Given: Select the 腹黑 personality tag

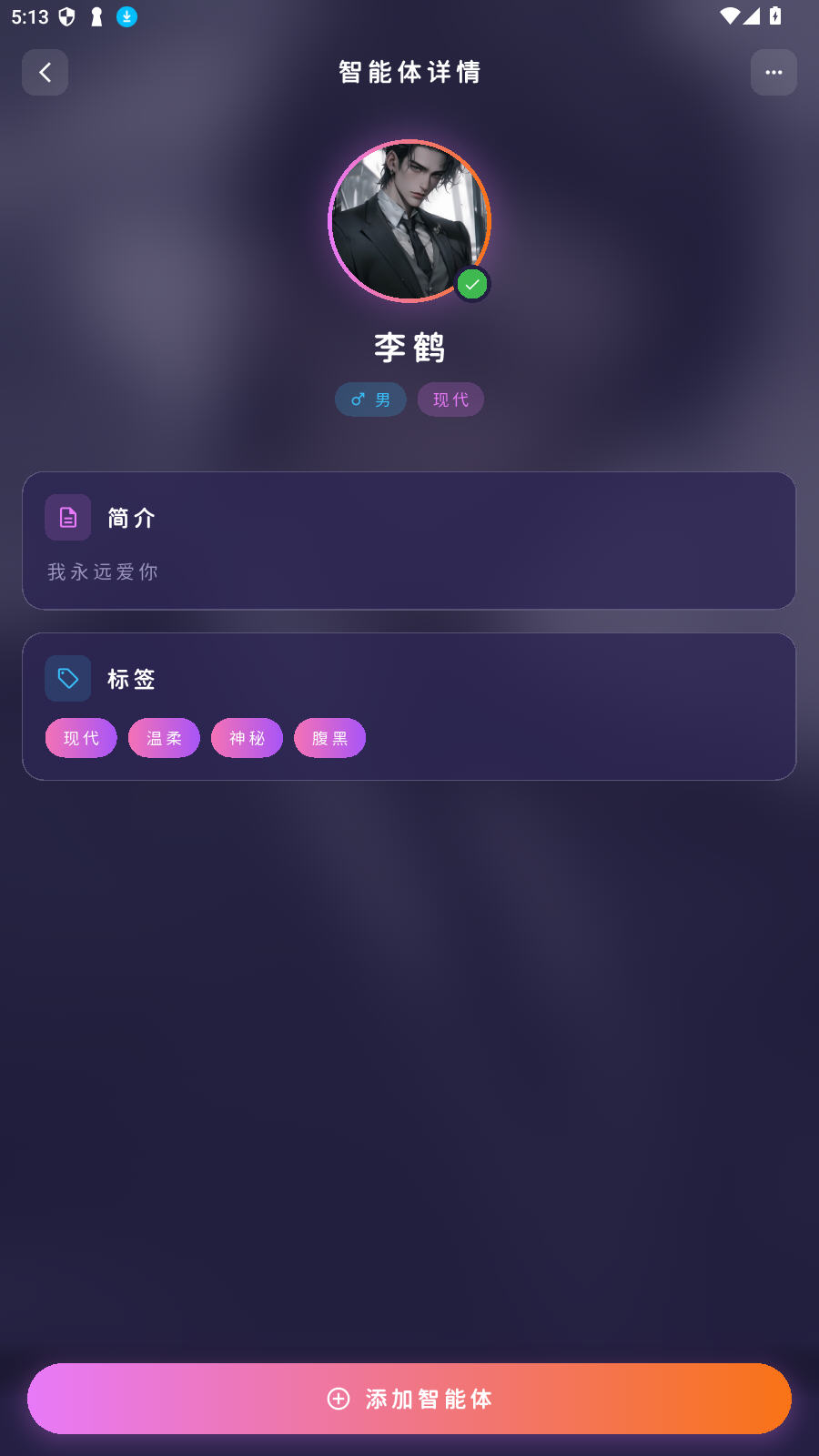Looking at the screenshot, I should [329, 737].
